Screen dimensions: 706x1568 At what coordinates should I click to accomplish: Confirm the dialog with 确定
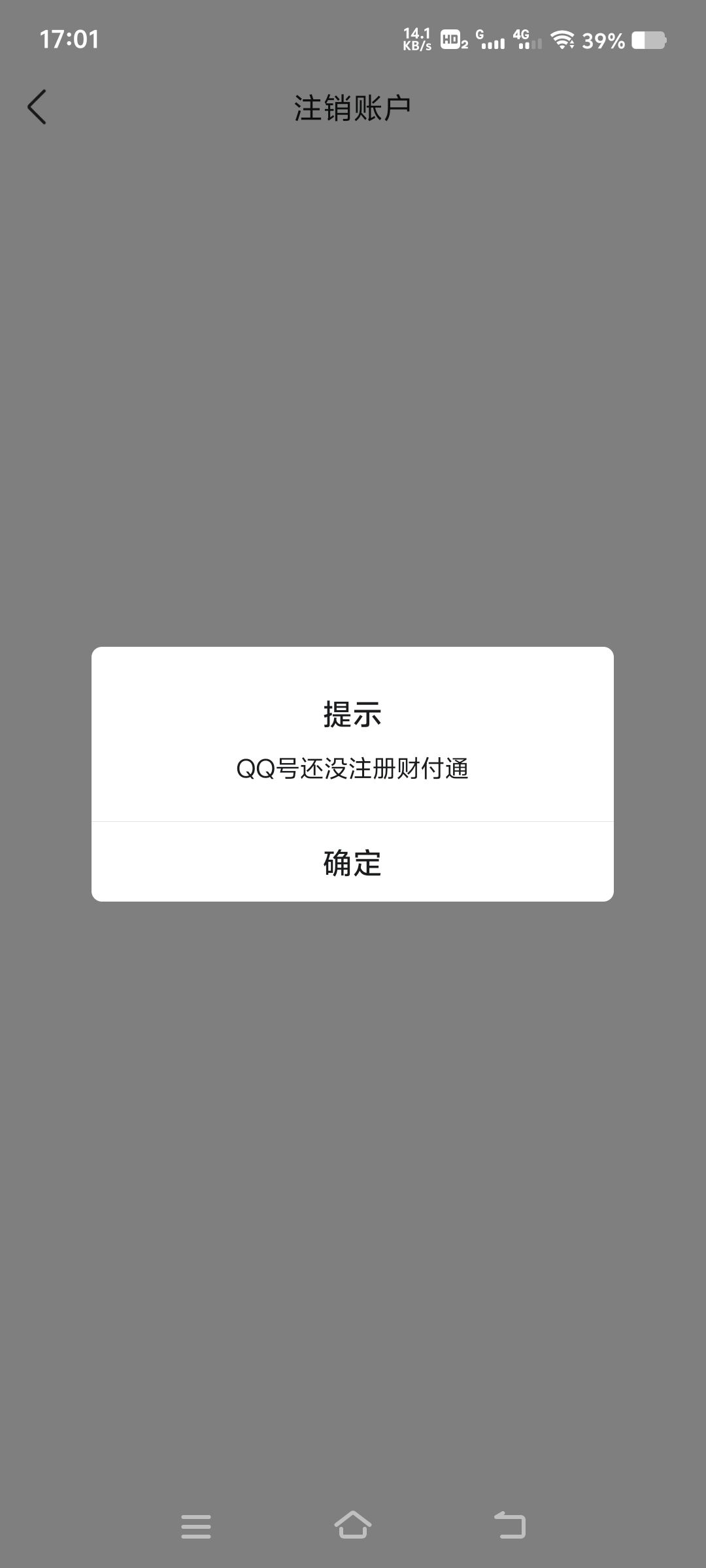352,862
